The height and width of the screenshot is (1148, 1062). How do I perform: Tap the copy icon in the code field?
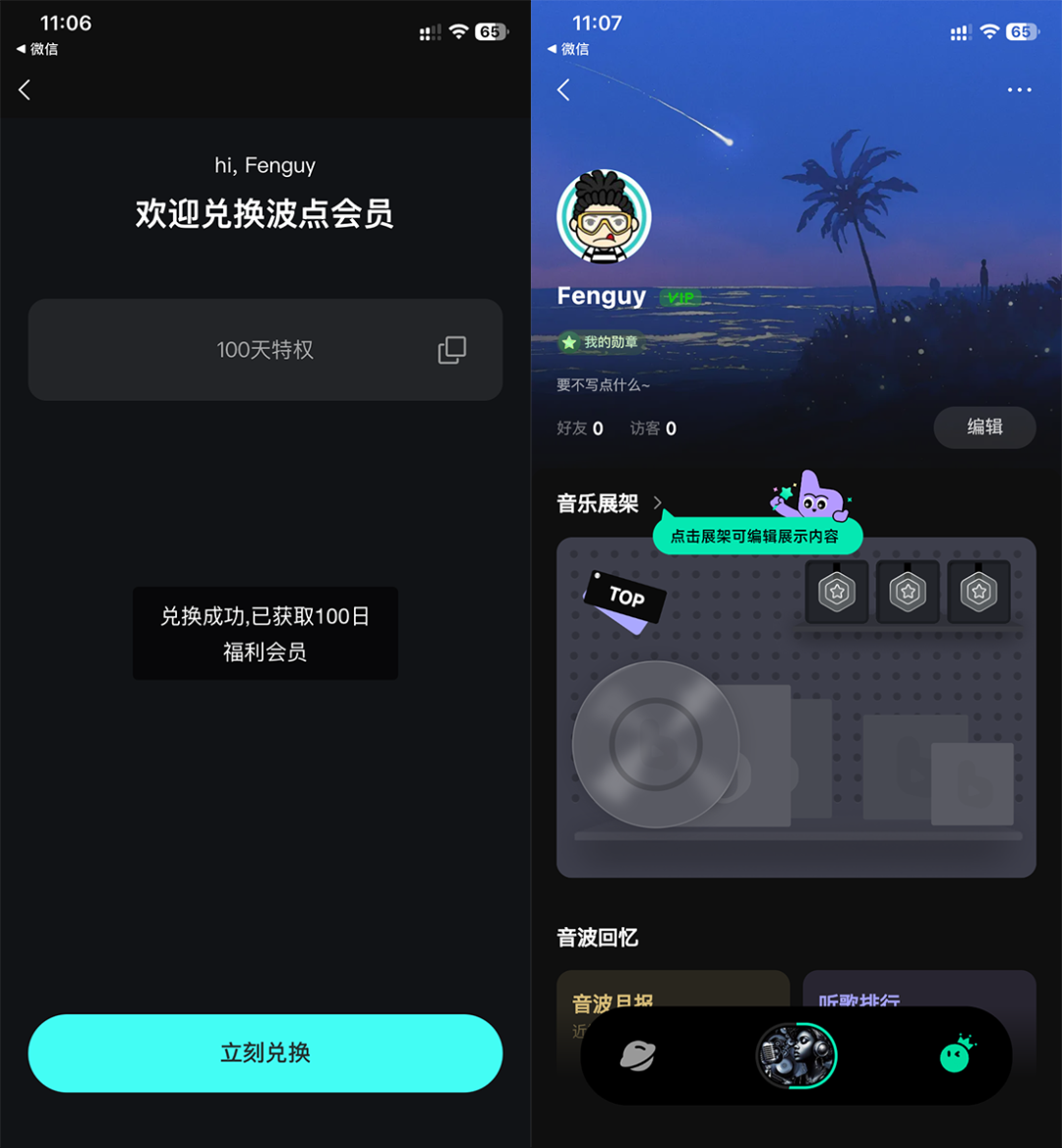451,350
